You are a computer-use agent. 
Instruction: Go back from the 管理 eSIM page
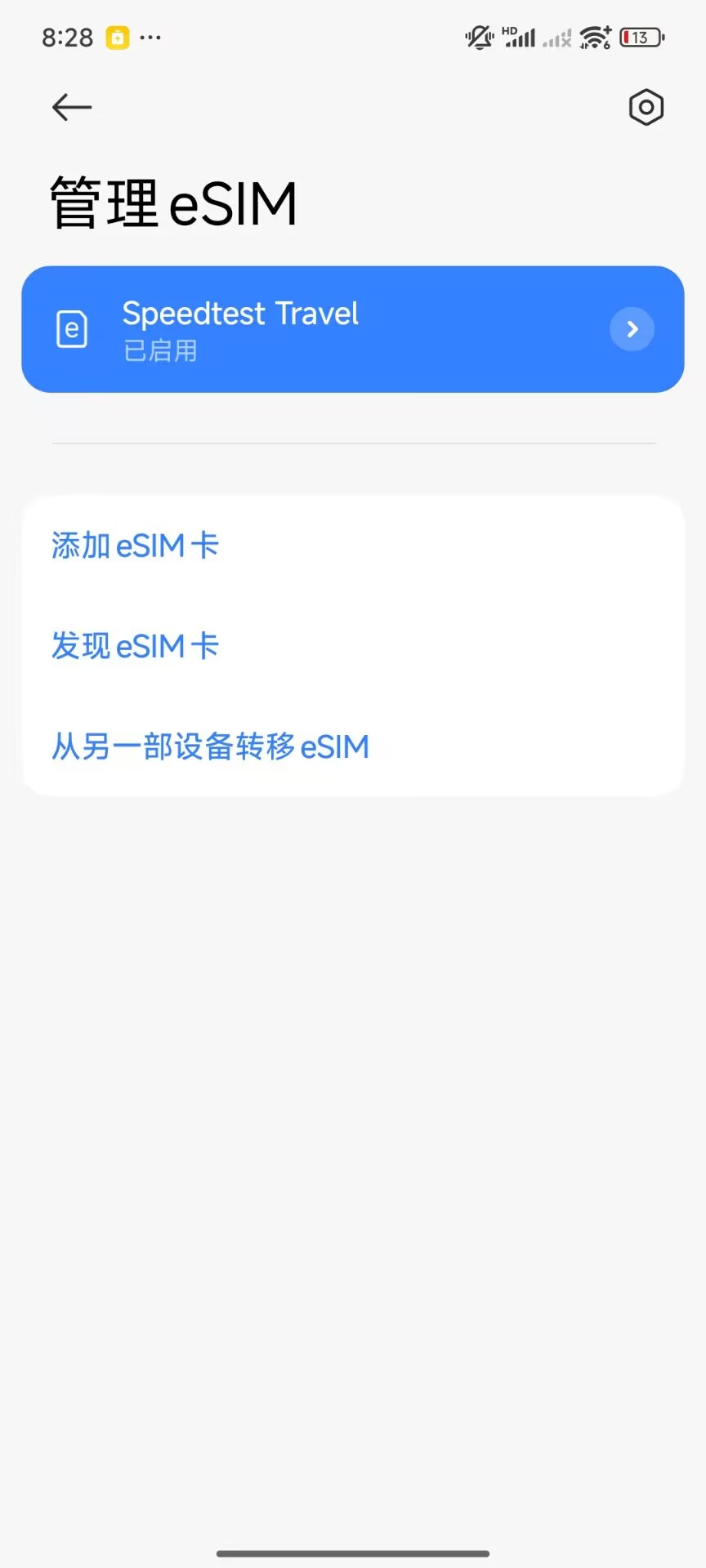coord(72,107)
